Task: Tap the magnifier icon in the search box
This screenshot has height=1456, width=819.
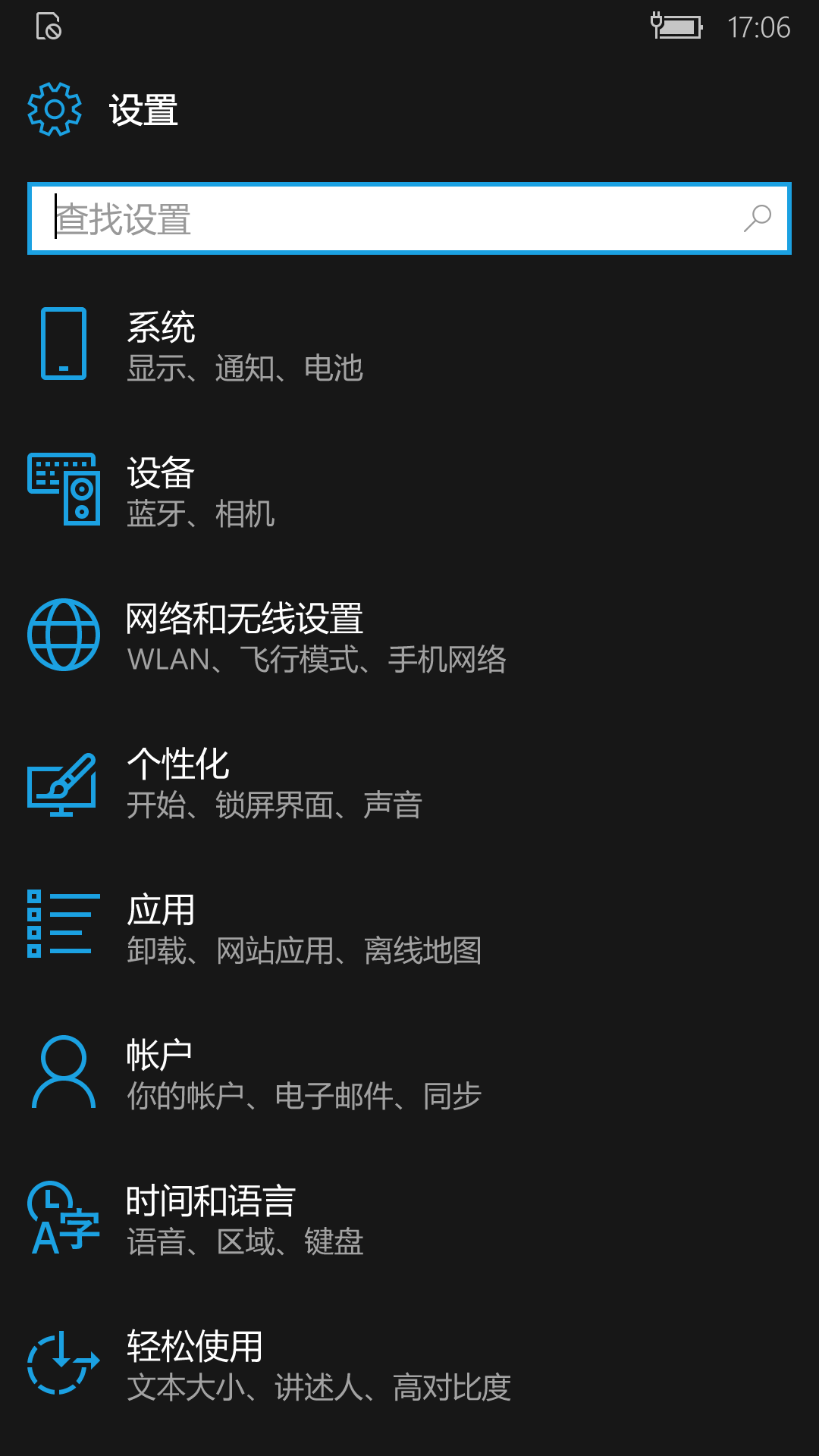Action: tap(757, 218)
